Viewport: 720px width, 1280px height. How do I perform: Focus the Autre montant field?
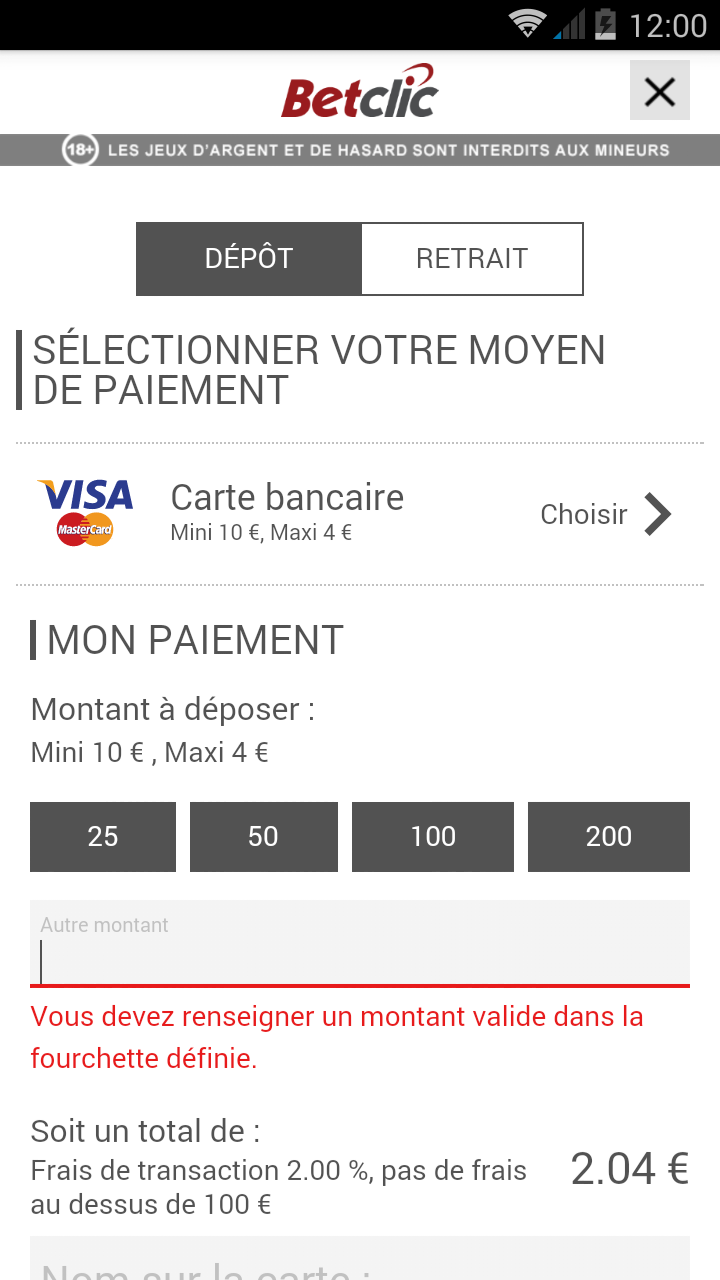coord(360,944)
